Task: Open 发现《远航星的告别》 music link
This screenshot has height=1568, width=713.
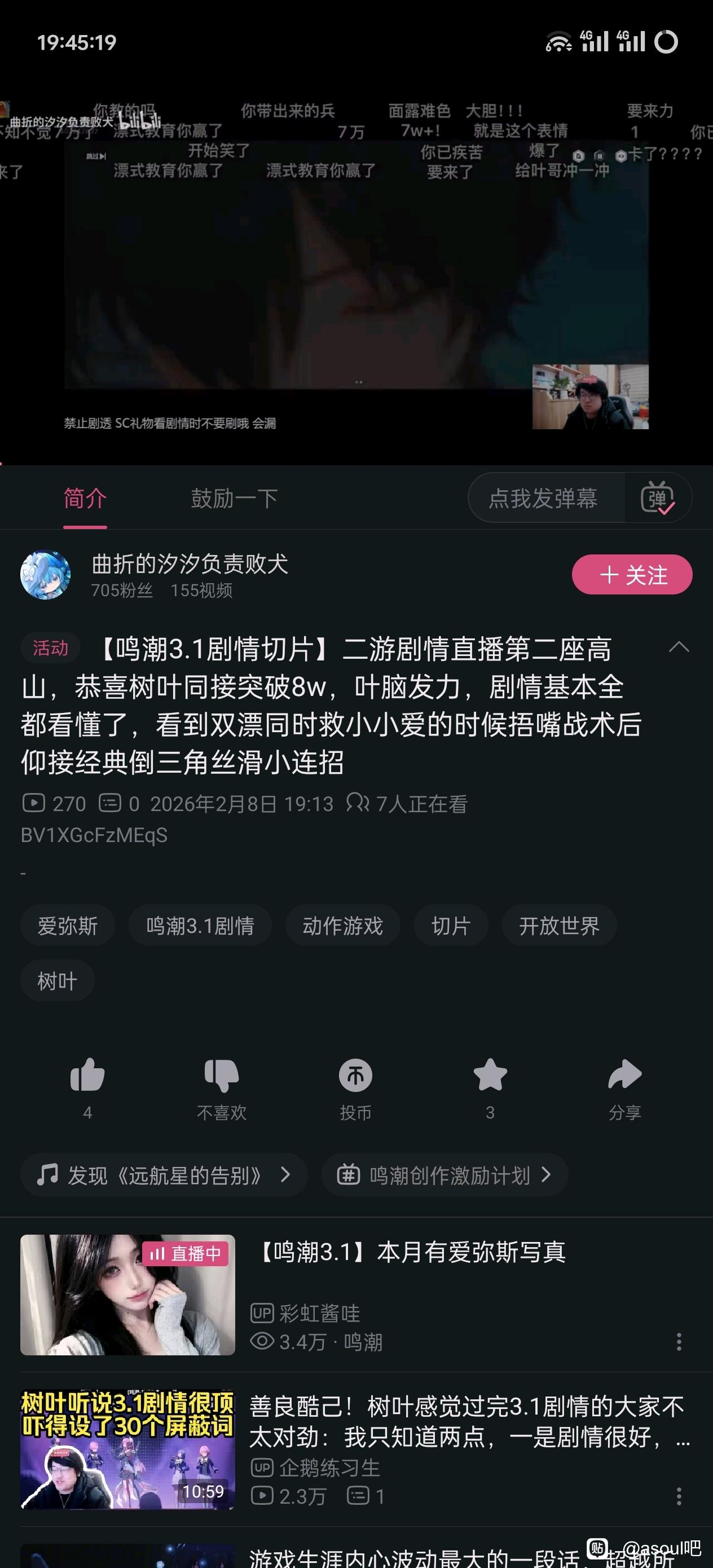Action: click(x=164, y=1175)
